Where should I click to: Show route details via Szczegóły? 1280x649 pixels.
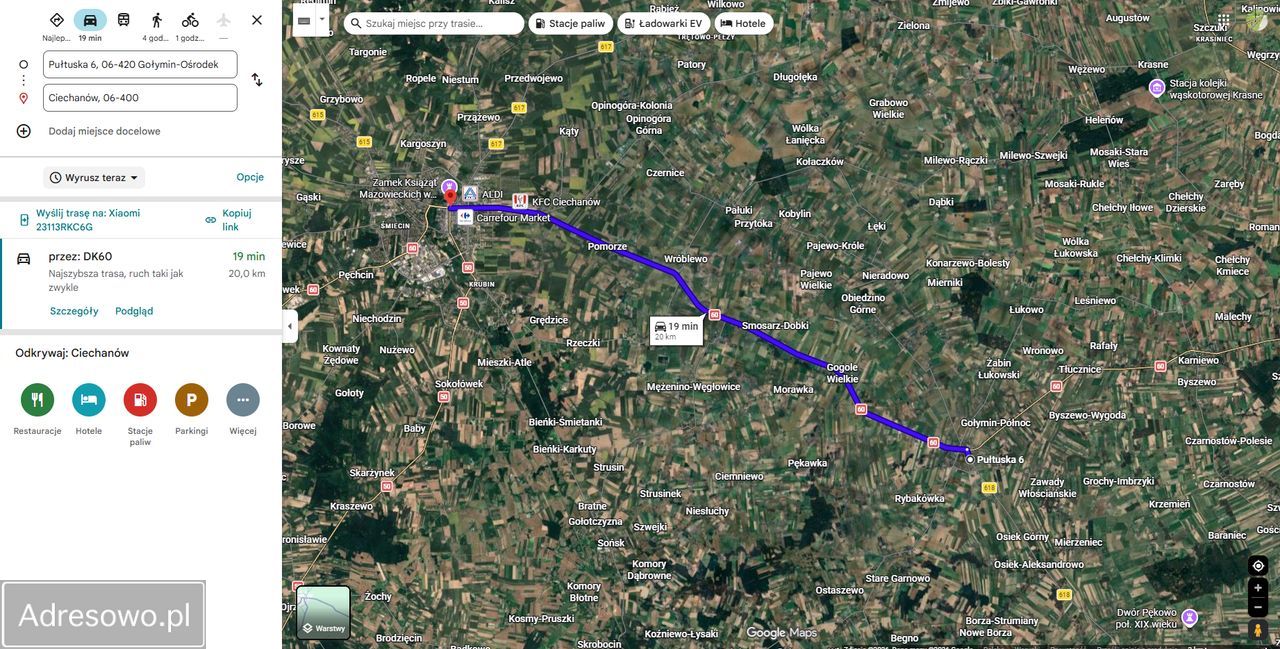(x=74, y=311)
